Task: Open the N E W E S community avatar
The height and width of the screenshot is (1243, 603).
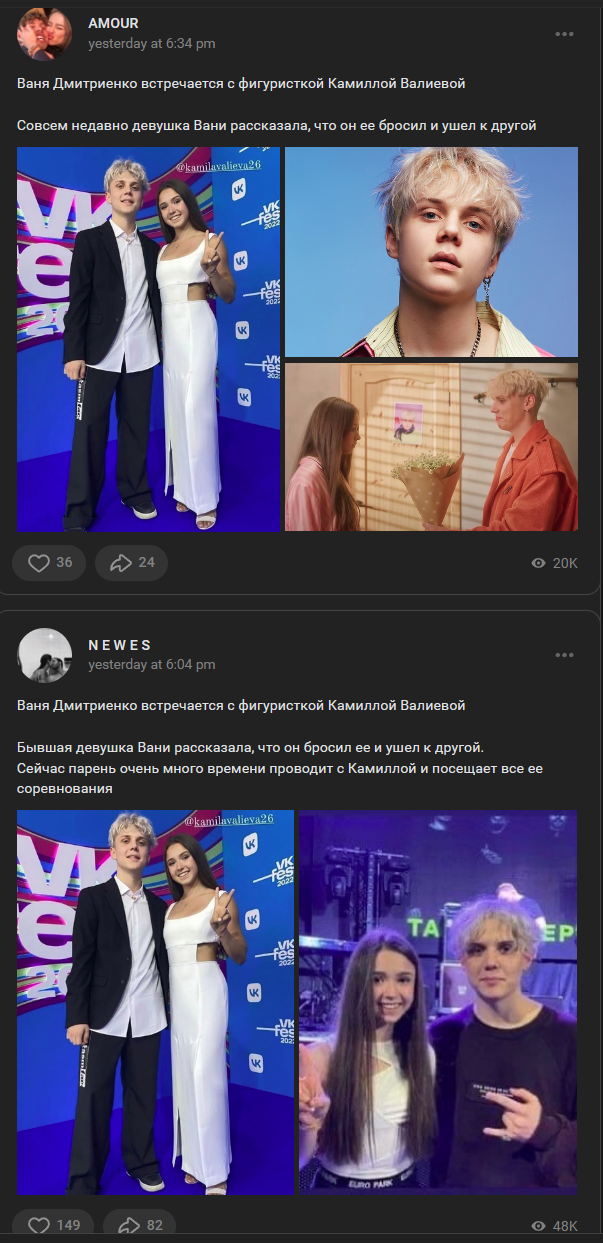Action: coord(44,655)
